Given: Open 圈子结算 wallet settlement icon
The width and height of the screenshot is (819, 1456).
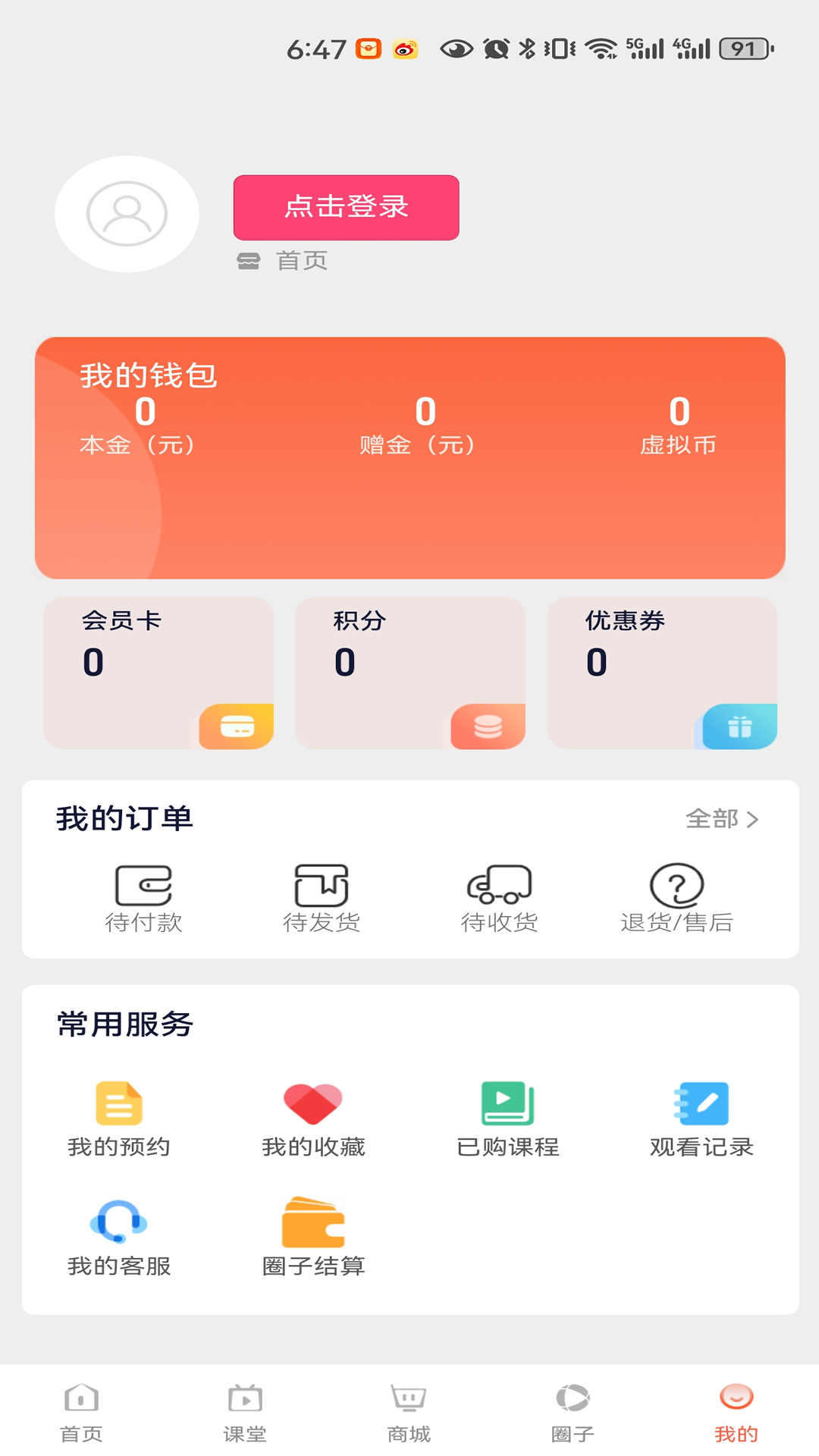Looking at the screenshot, I should coord(314,1227).
